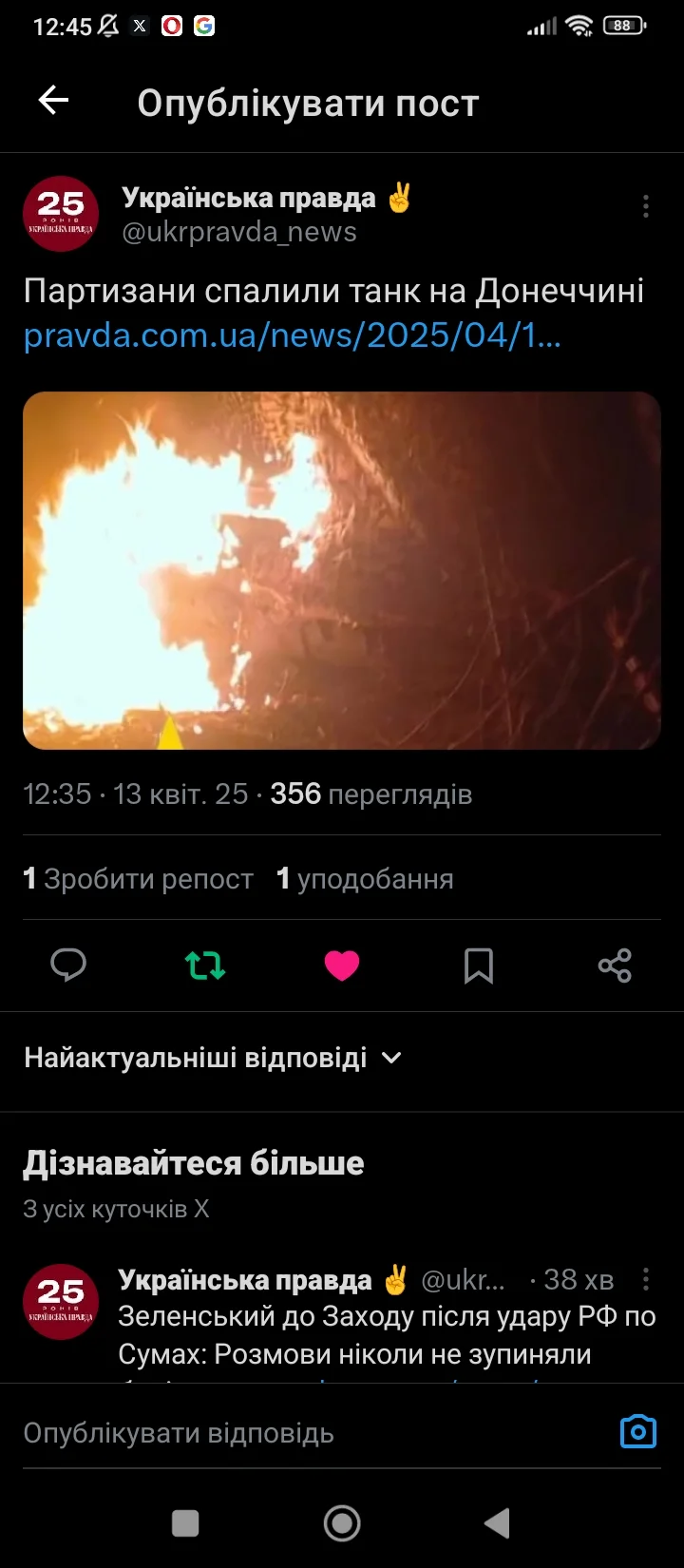View the 1 уподобання list
Viewport: 684px width, 1568px height.
point(365,879)
